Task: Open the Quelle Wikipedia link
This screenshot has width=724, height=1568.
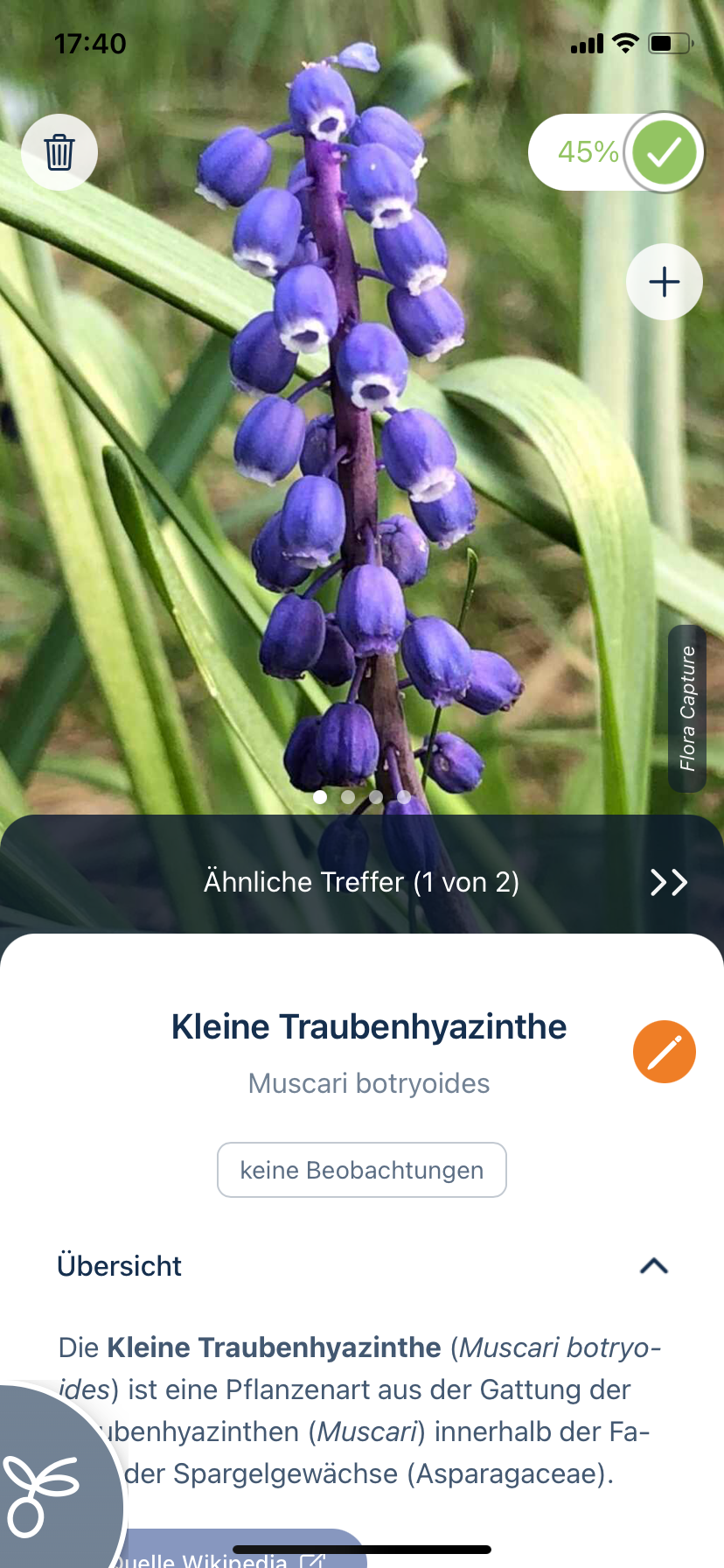Action: (236, 1552)
